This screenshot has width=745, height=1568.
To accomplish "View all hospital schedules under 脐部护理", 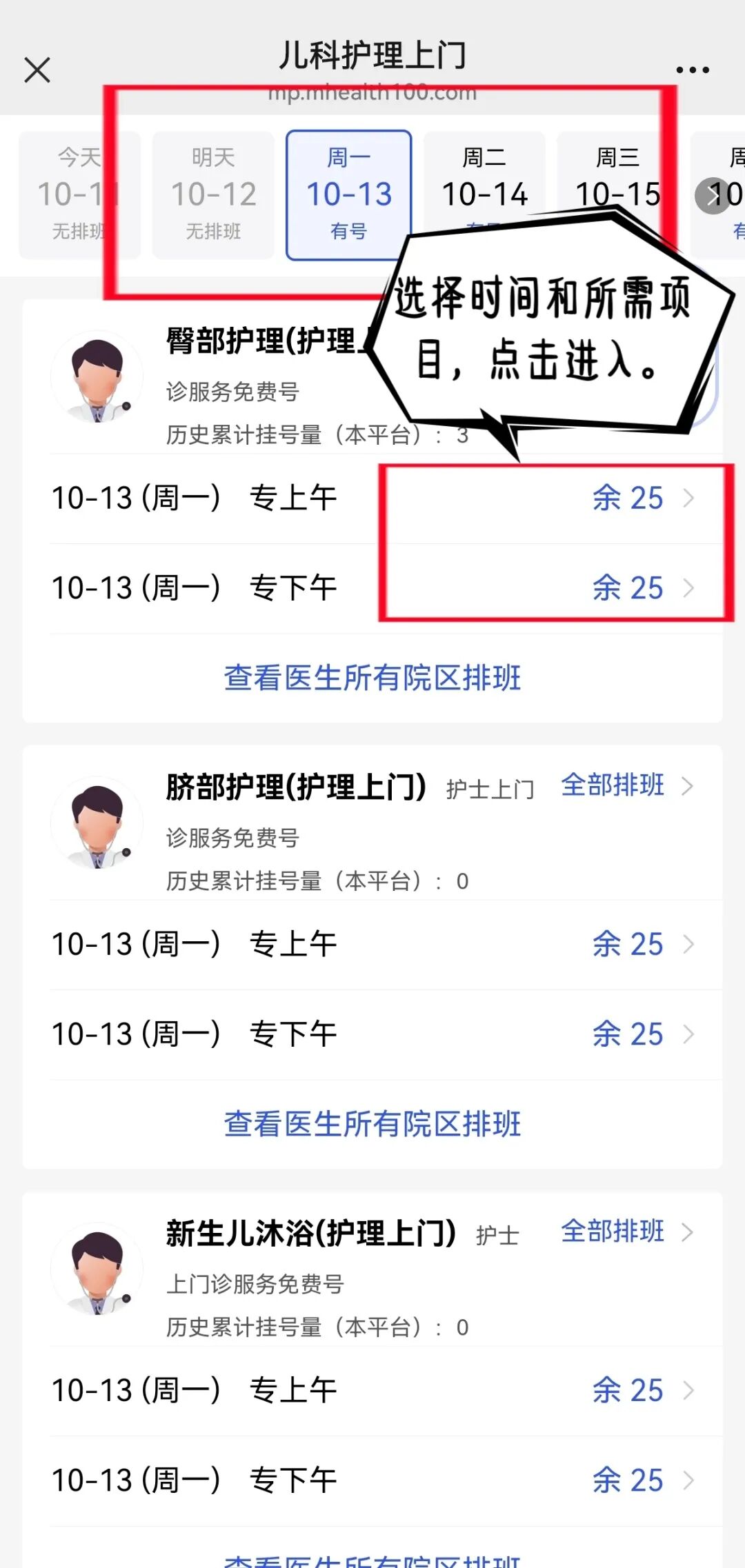I will tap(372, 1124).
